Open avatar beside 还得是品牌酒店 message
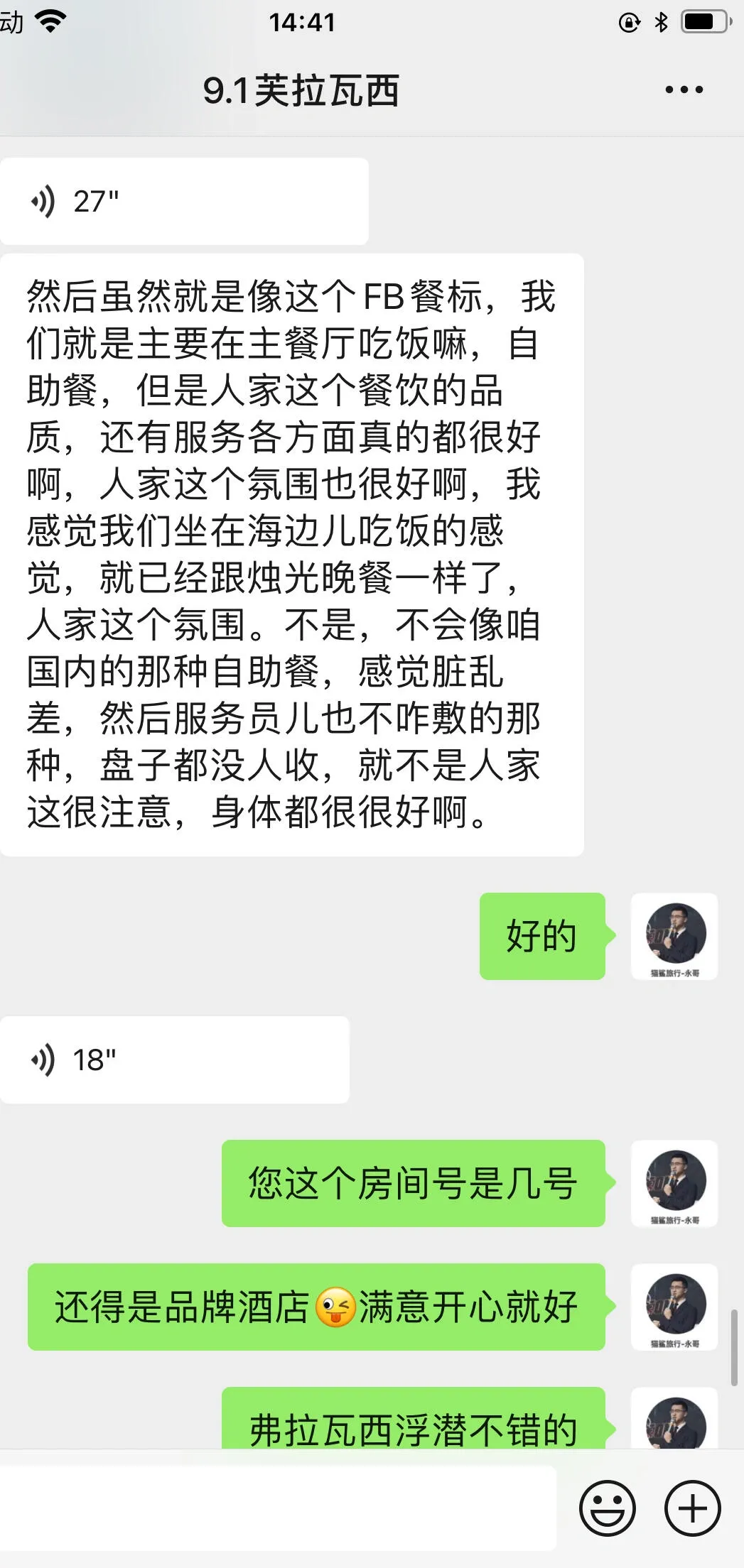744x1568 pixels. click(x=674, y=1307)
